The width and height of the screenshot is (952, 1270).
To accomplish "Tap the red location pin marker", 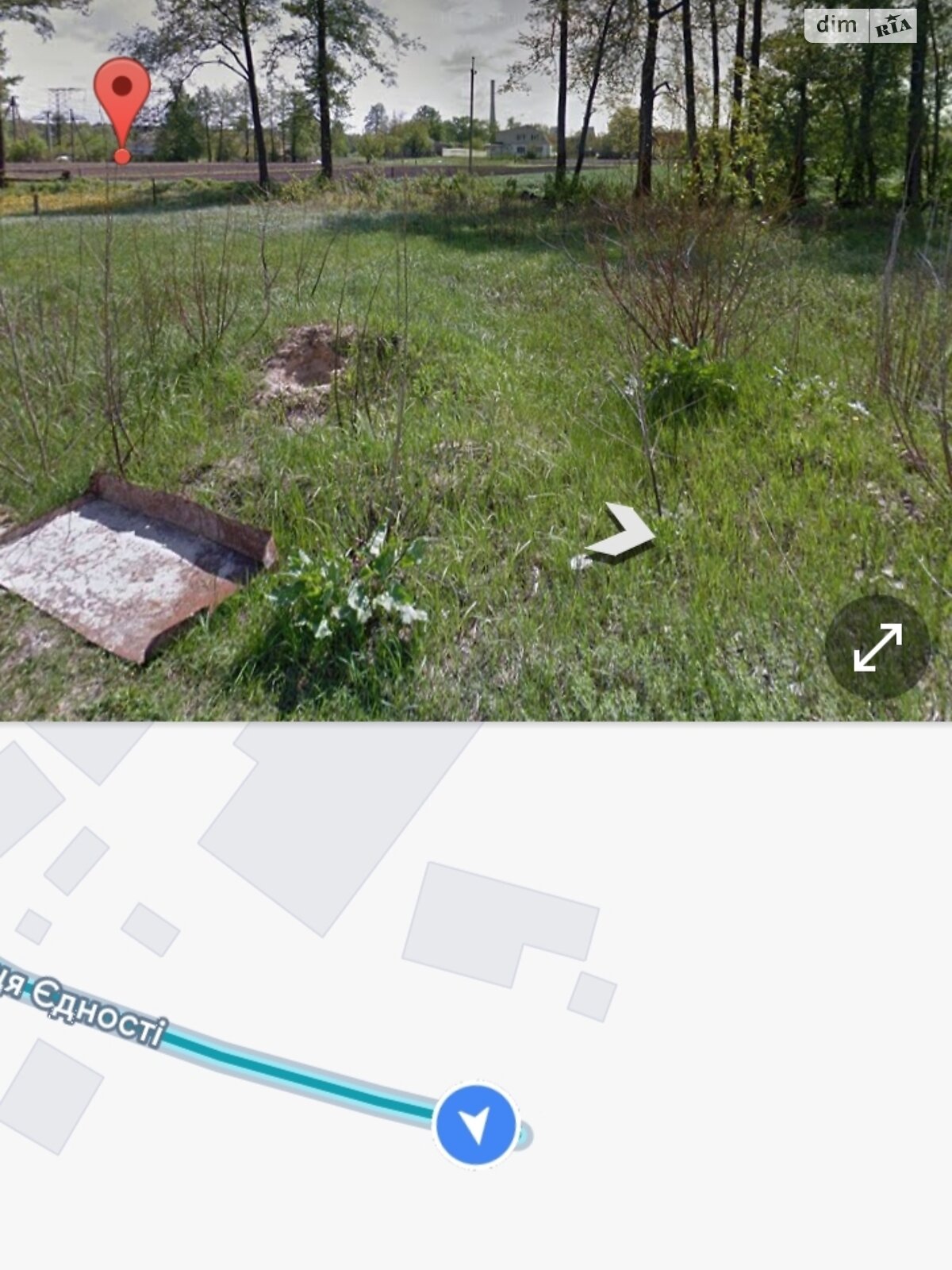I will coord(121,101).
